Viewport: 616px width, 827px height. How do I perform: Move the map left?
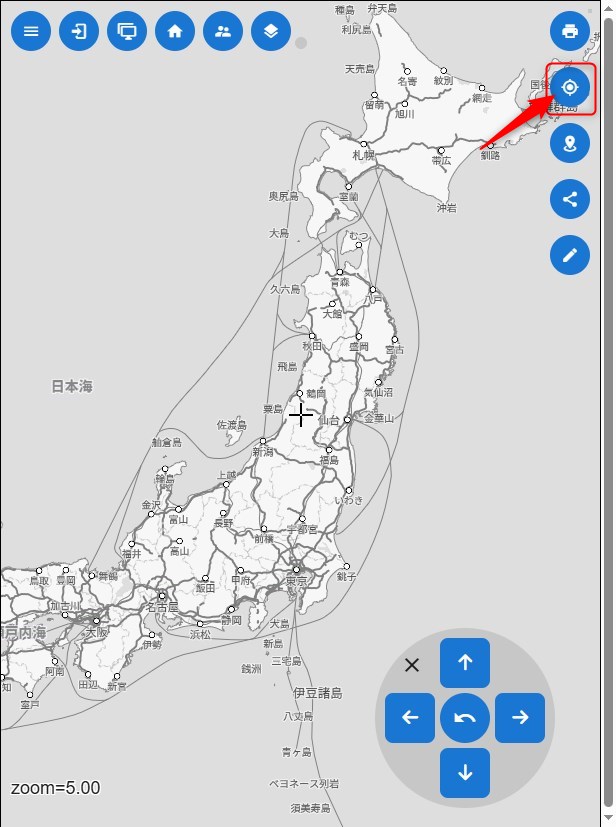[x=410, y=717]
